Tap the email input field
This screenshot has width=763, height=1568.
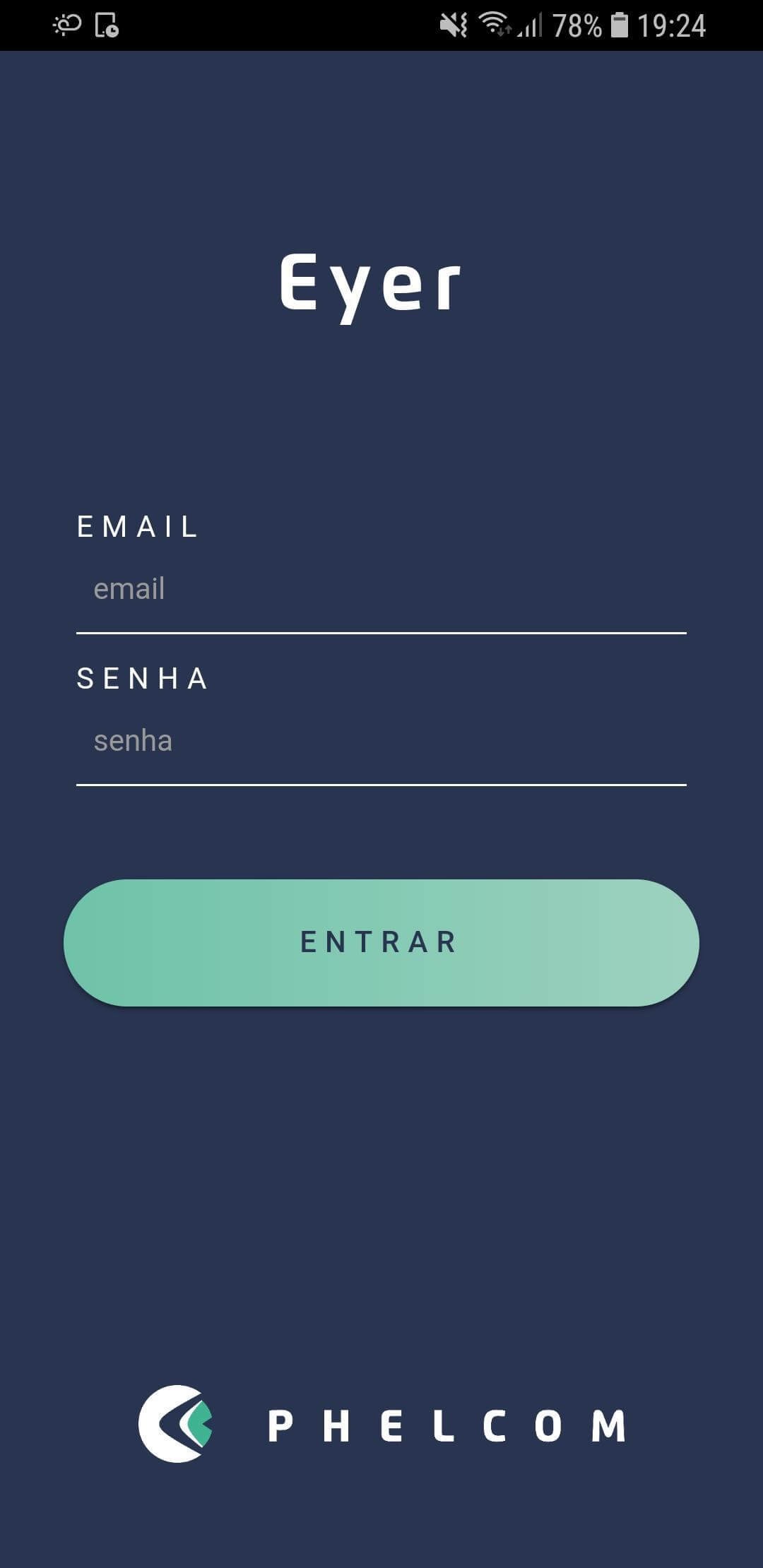coord(381,589)
